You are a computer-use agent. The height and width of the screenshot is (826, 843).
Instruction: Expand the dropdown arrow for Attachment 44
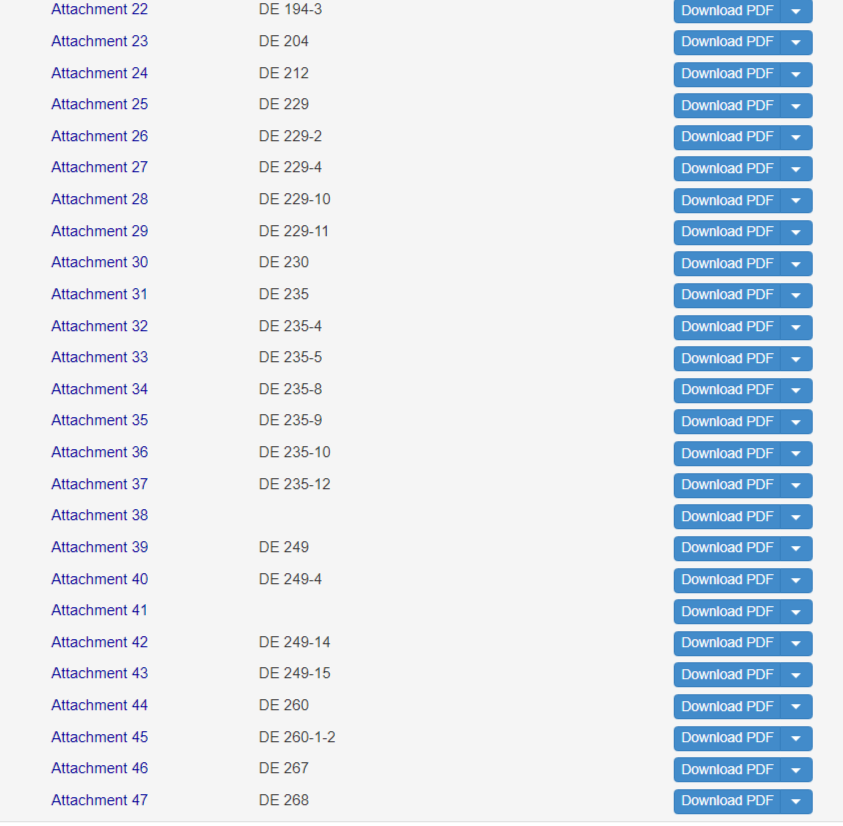796,706
